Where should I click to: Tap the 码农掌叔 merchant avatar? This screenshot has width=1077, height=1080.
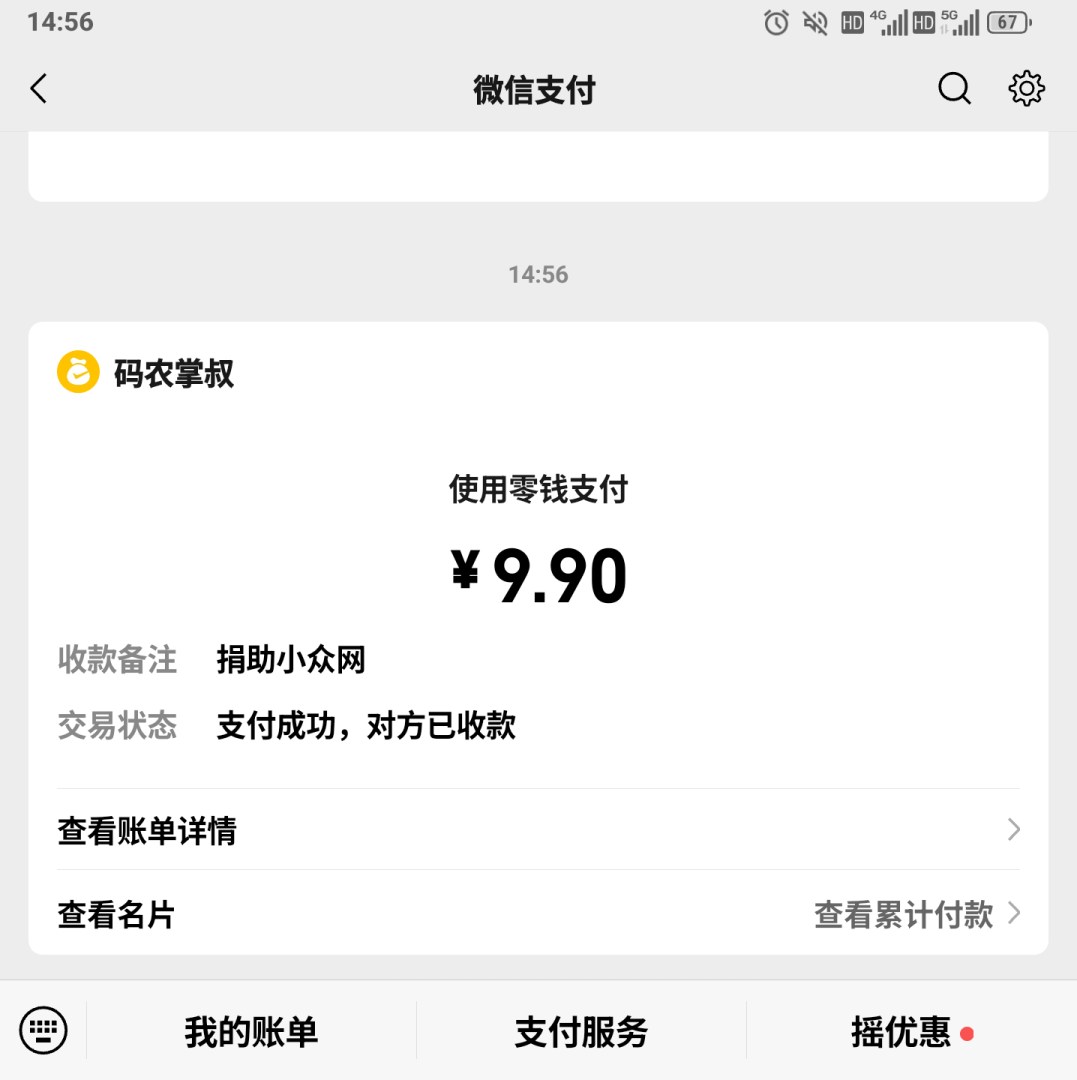click(77, 371)
